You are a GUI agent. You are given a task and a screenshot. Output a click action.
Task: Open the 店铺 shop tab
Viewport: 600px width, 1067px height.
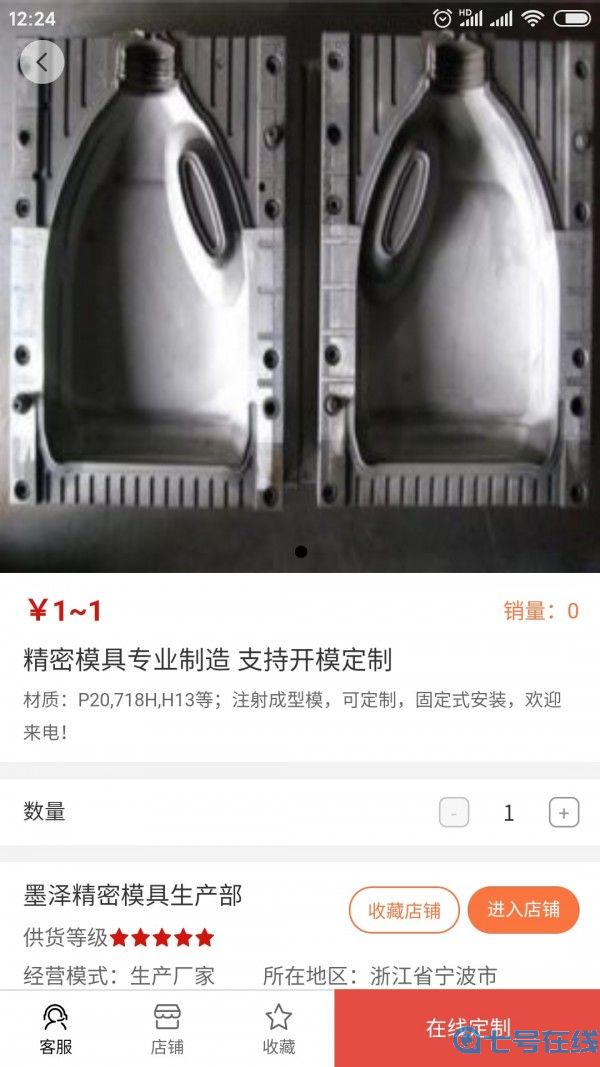(167, 1029)
